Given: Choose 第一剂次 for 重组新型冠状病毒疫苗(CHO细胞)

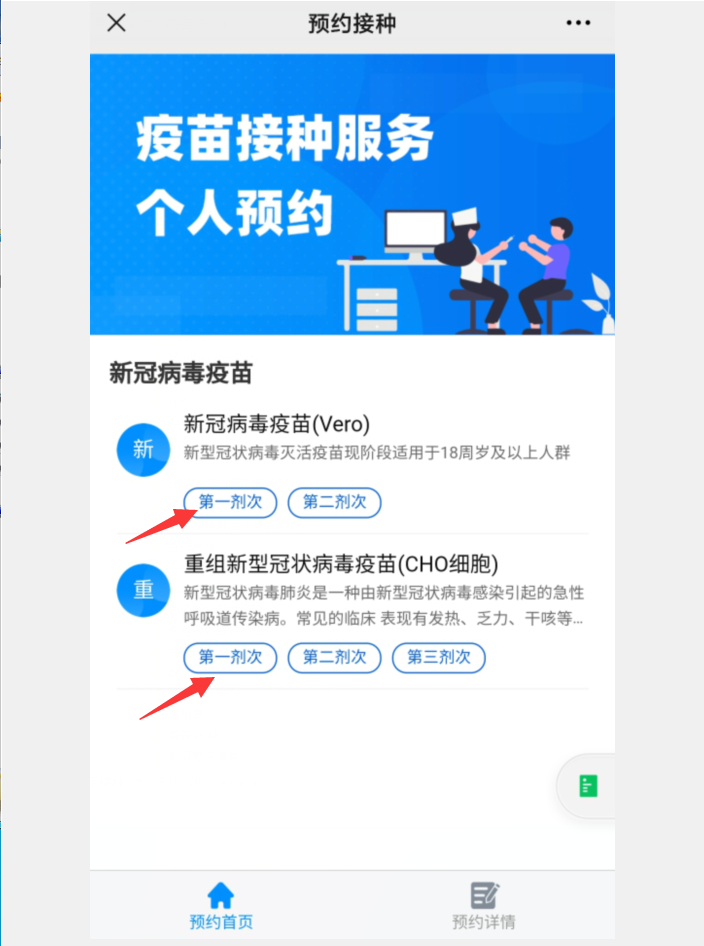Looking at the screenshot, I should click(230, 657).
